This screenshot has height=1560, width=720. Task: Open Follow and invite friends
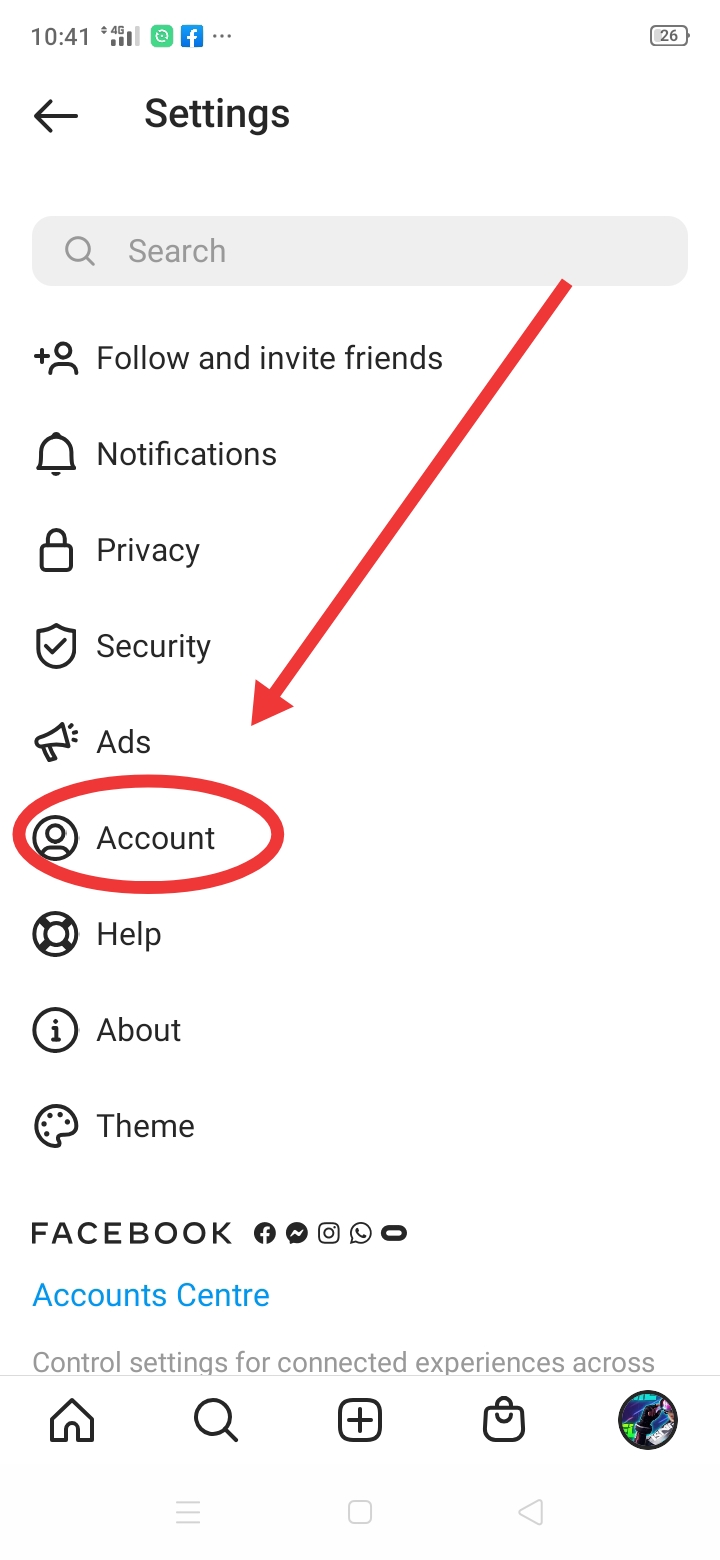coord(268,358)
